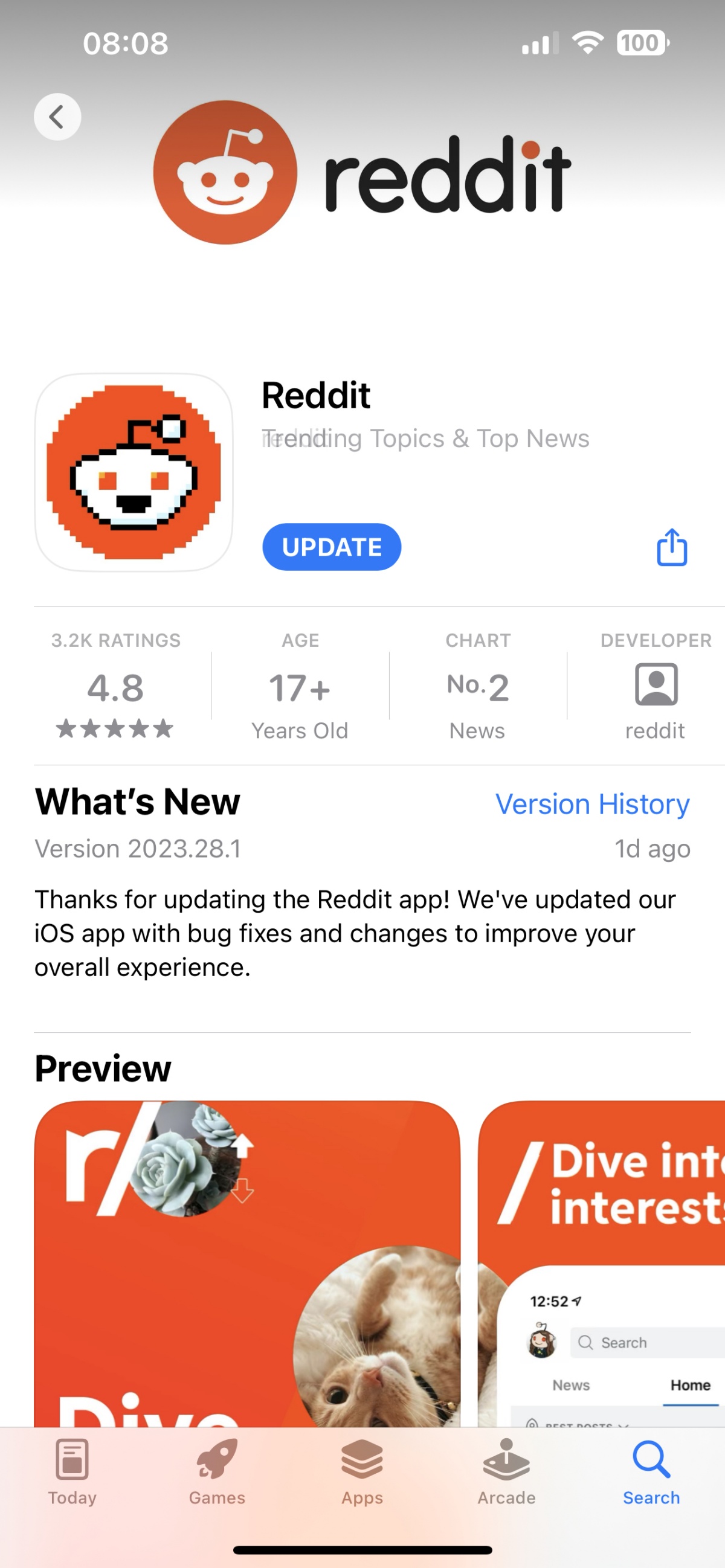
Task: Switch to the Apps tab
Action: [x=362, y=1471]
